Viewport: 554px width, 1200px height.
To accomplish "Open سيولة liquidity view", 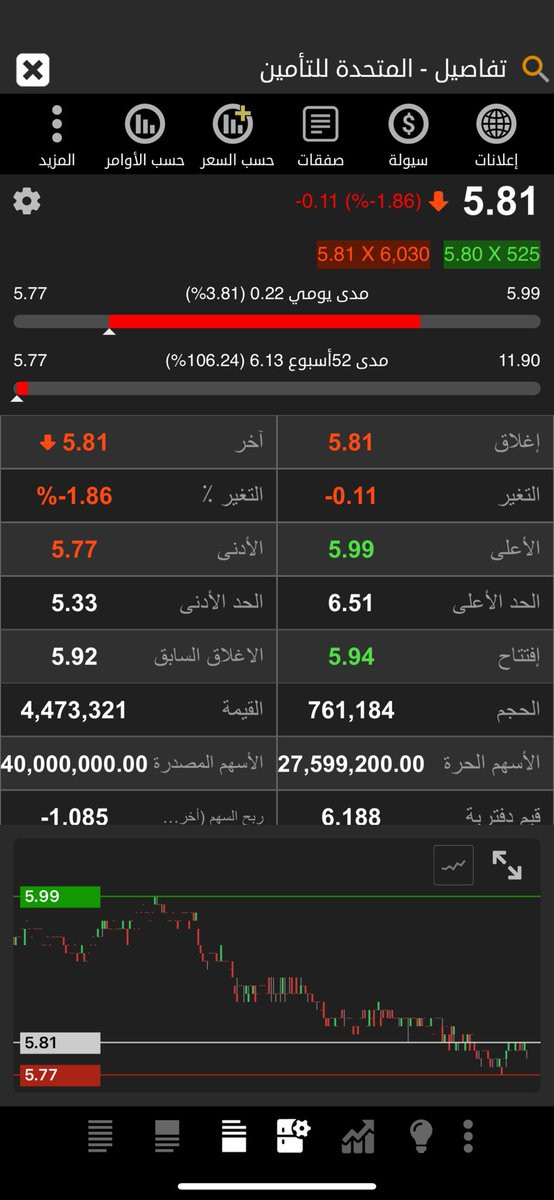I will (408, 136).
